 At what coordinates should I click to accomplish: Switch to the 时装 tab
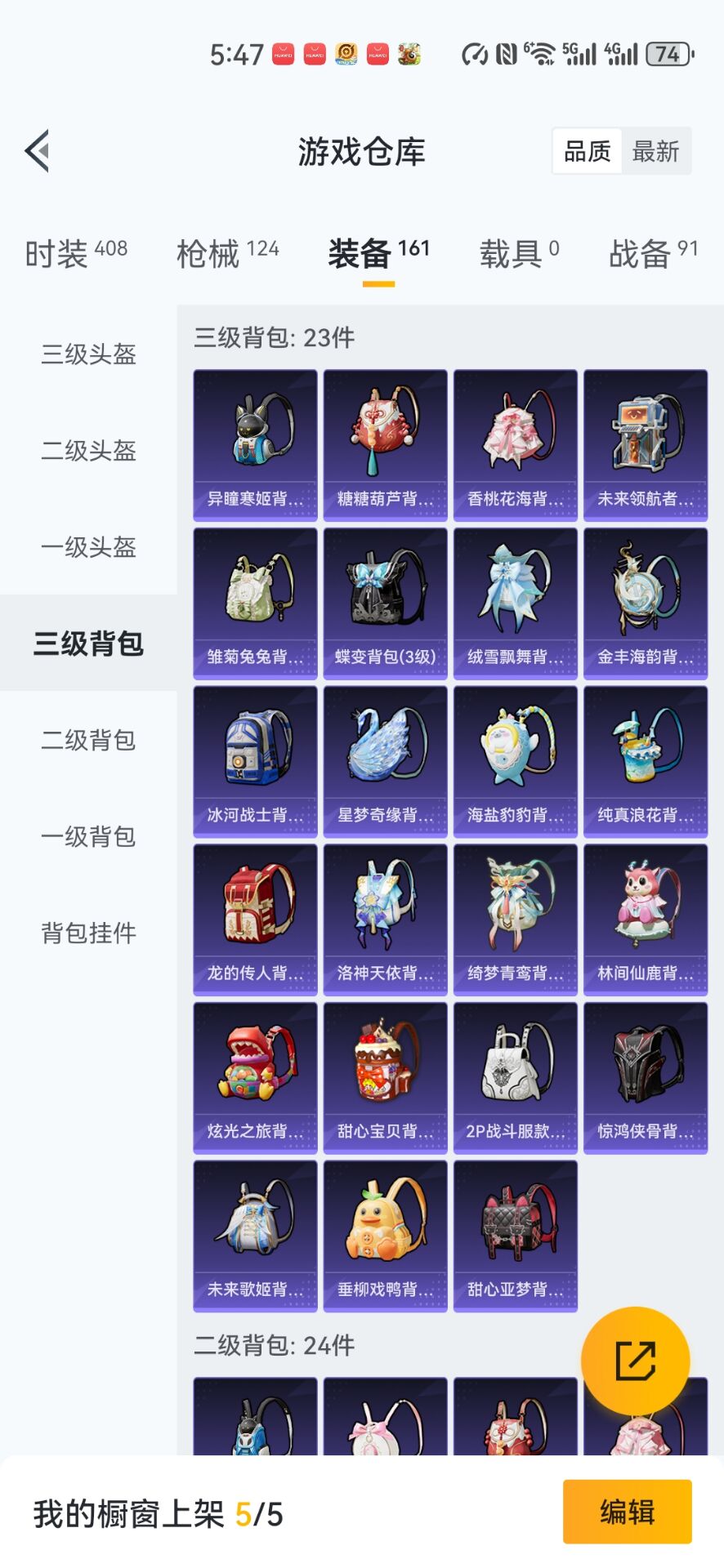click(76, 253)
